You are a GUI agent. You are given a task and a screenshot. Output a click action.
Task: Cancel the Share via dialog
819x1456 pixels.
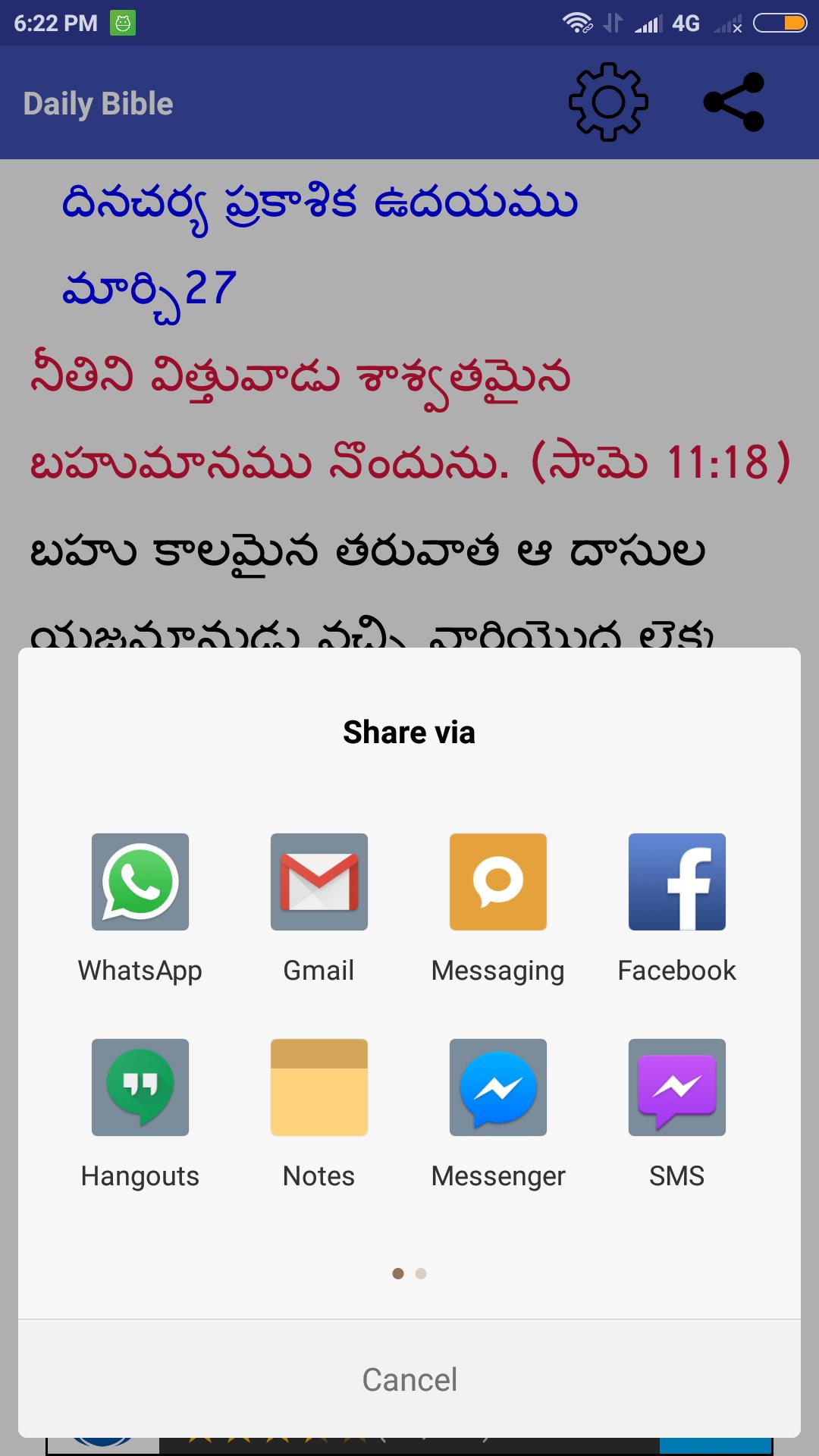[409, 1379]
